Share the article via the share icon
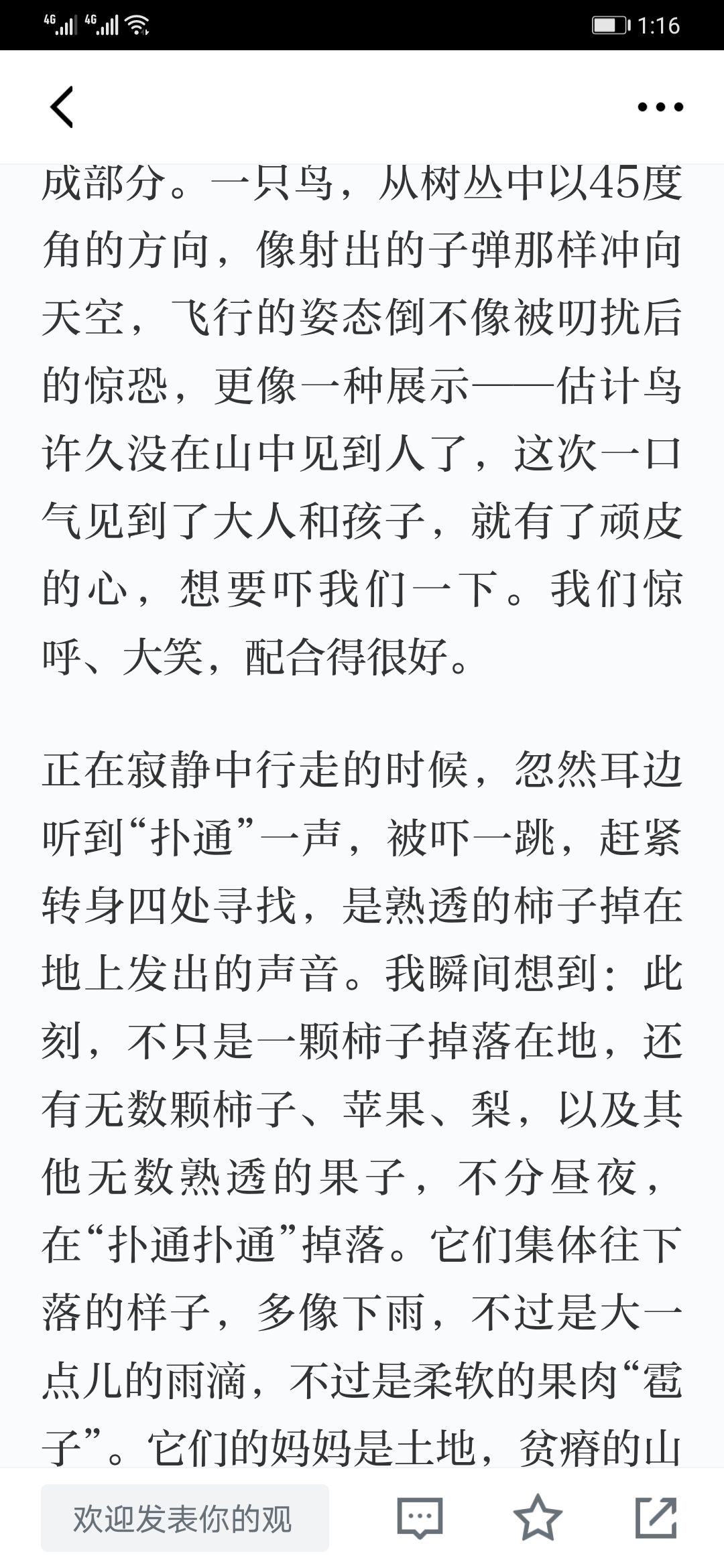Image resolution: width=724 pixels, height=1568 pixels. tap(656, 1517)
